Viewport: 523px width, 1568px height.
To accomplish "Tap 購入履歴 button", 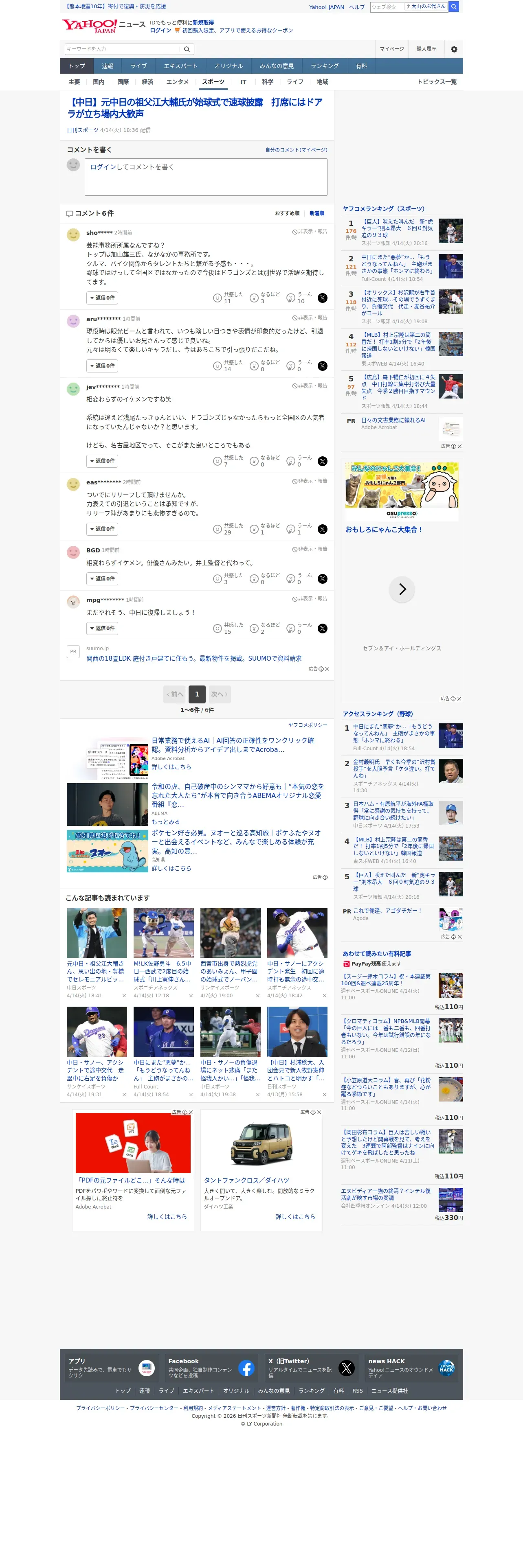I will coord(426,49).
